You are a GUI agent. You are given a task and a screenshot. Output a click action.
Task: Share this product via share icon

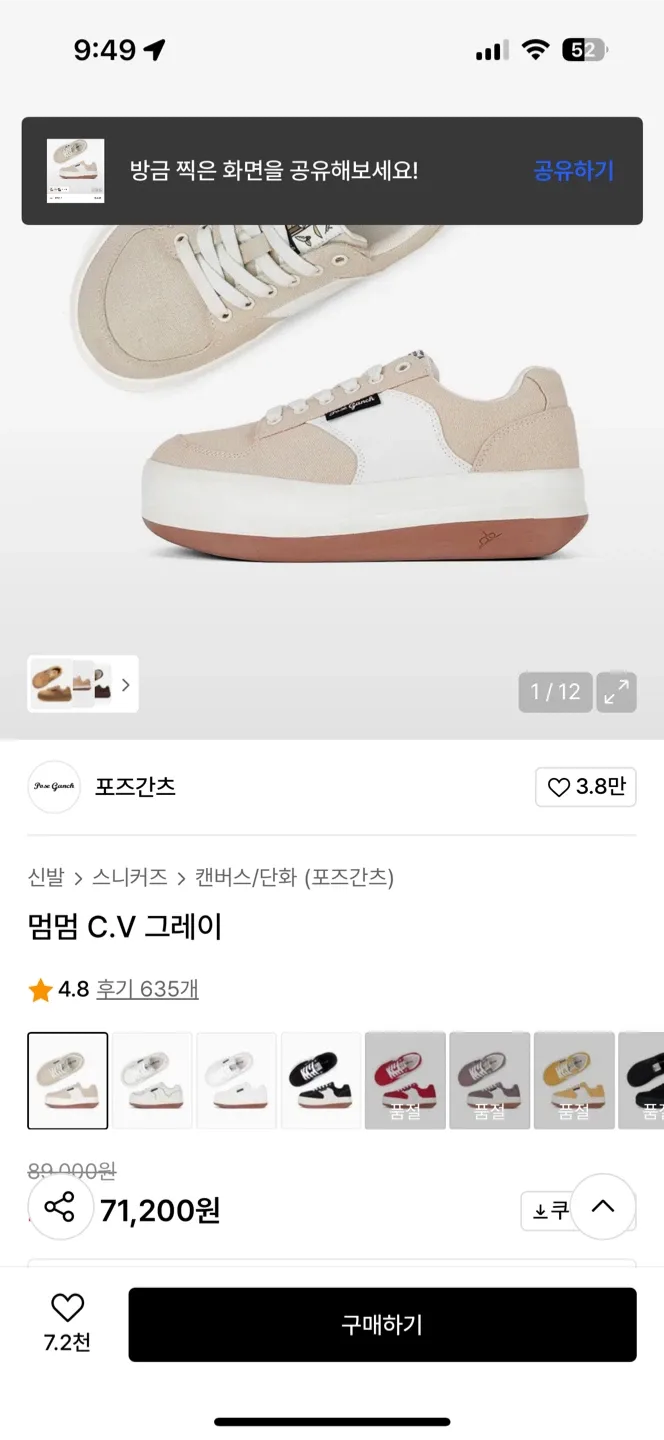click(x=60, y=1207)
